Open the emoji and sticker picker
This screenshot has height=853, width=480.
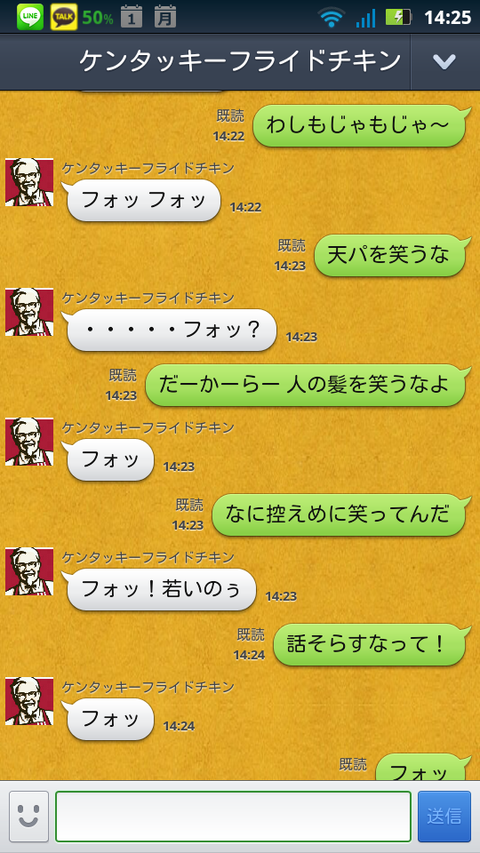(x=29, y=817)
